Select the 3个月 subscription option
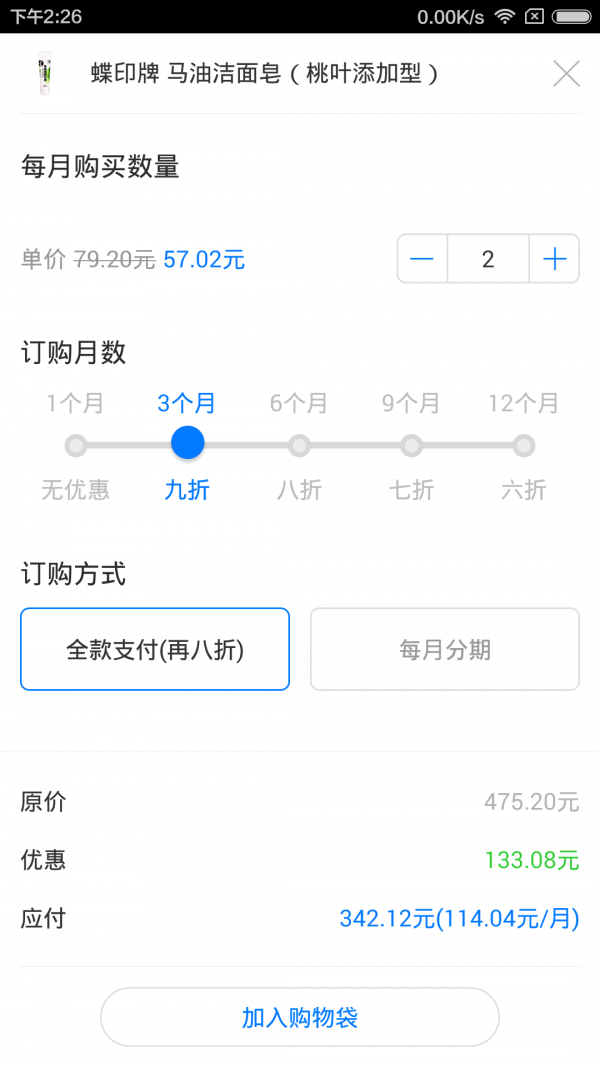The width and height of the screenshot is (600, 1067). pyautogui.click(x=187, y=443)
